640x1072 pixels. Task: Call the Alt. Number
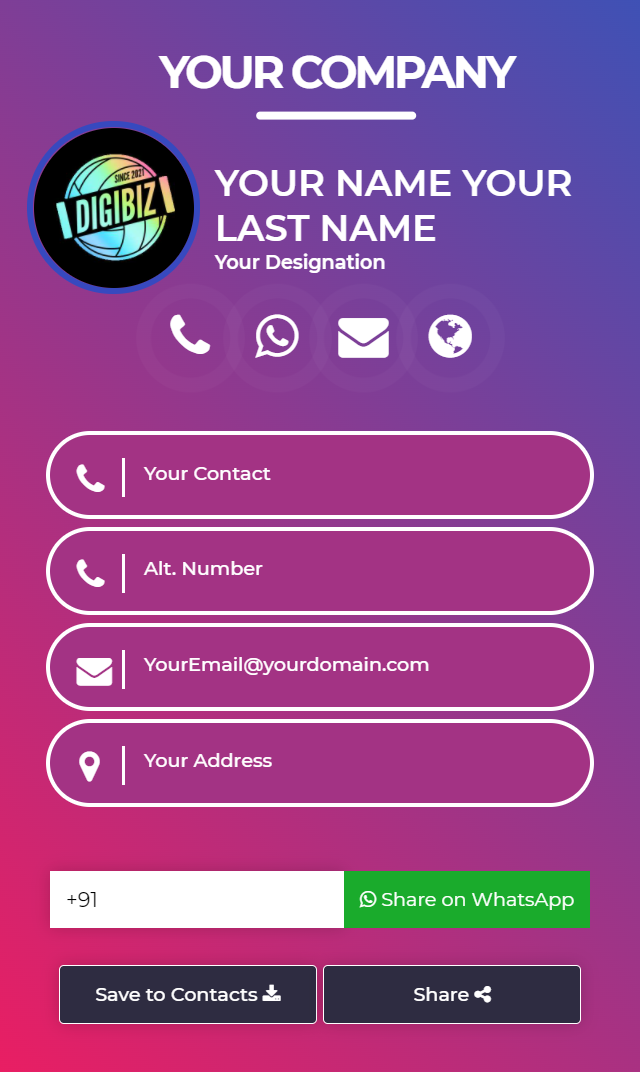coord(320,570)
